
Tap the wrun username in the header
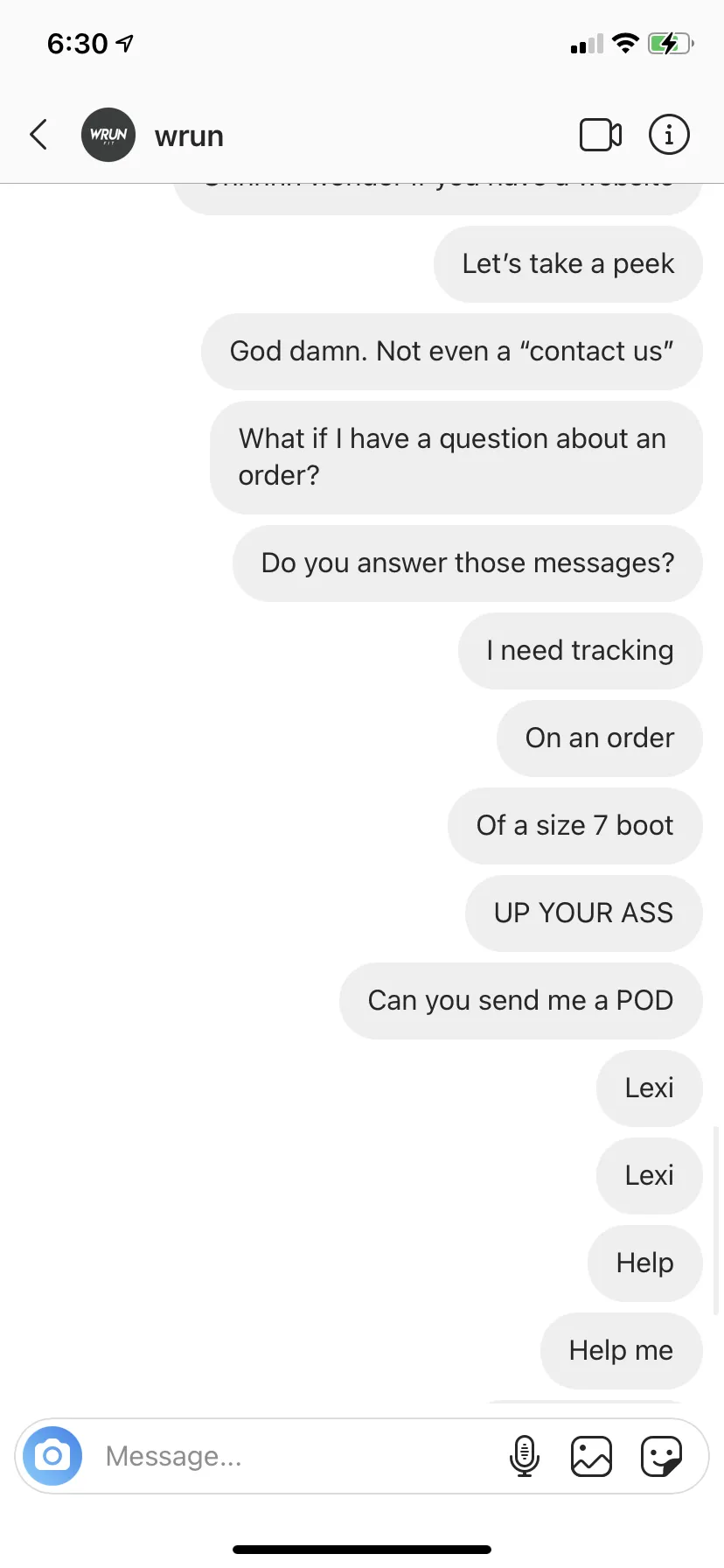point(189,136)
